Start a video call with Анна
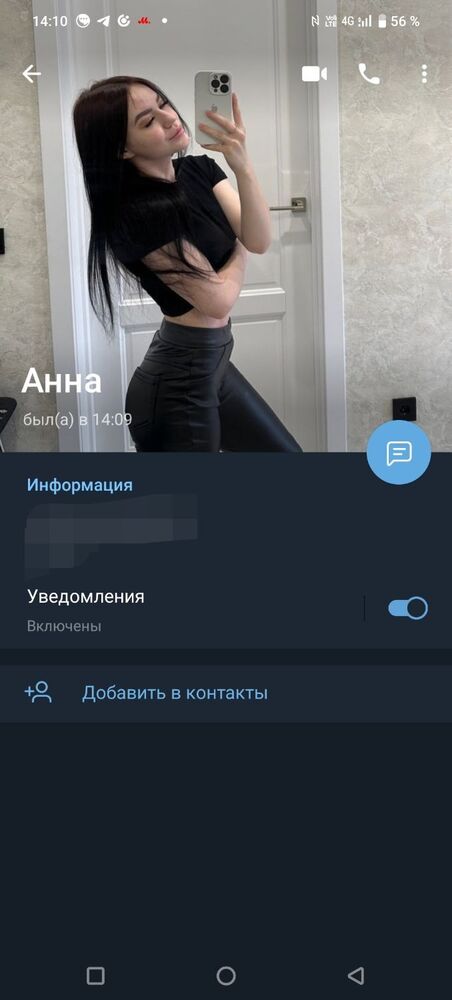The height and width of the screenshot is (1000, 452). [x=314, y=74]
